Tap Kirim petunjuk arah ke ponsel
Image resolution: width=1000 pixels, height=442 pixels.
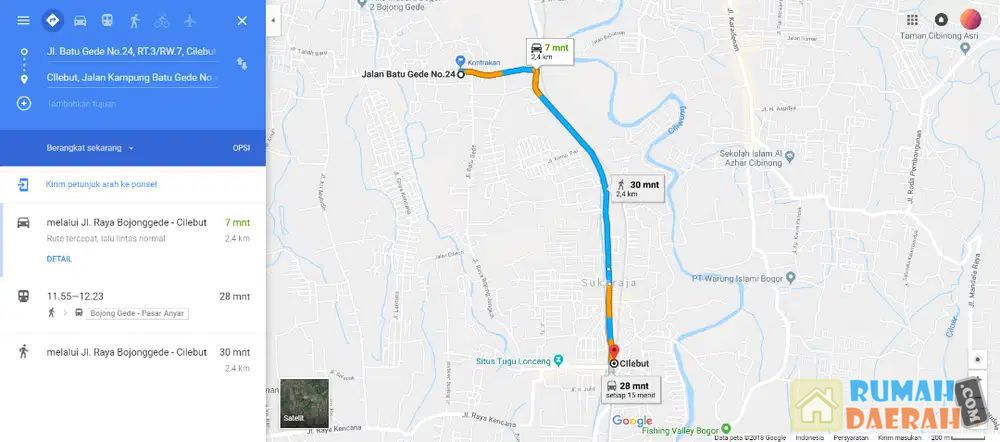click(101, 184)
